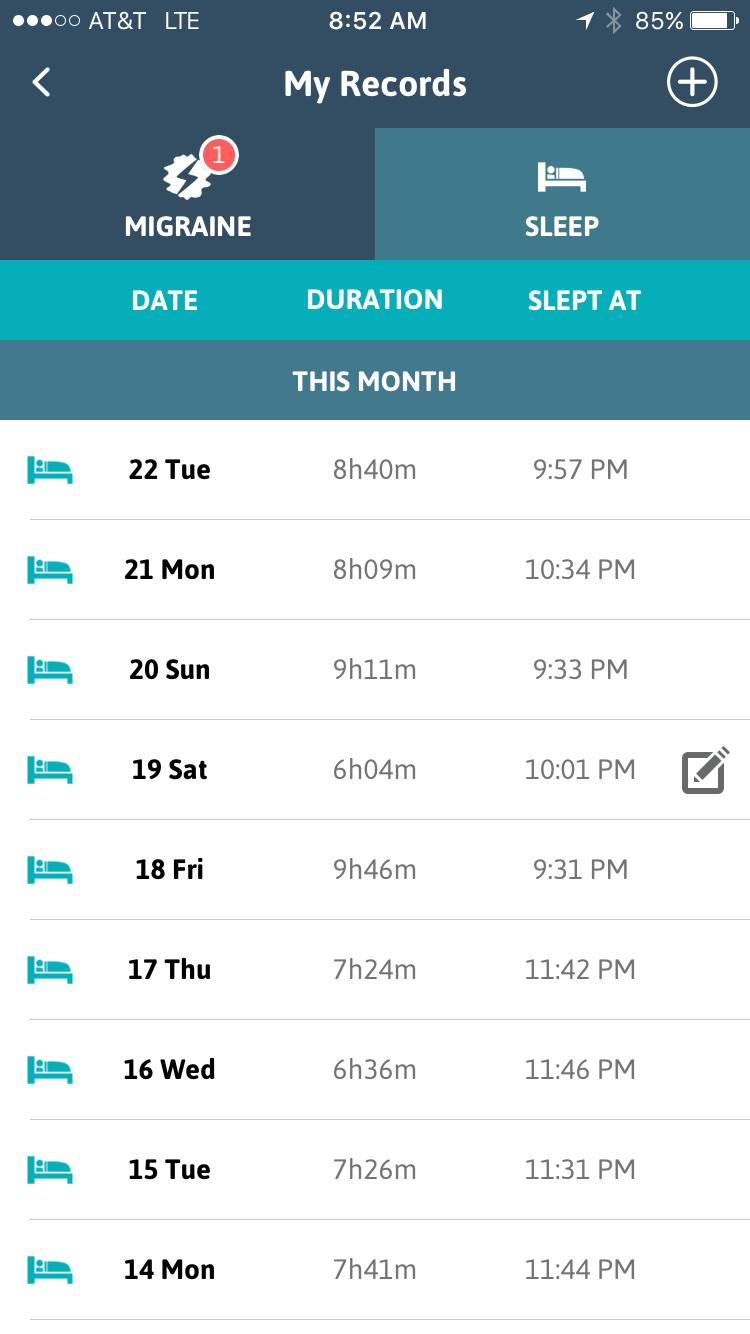The height and width of the screenshot is (1334, 750).
Task: Open the 21 Mon sleep entry
Action: pos(375,570)
